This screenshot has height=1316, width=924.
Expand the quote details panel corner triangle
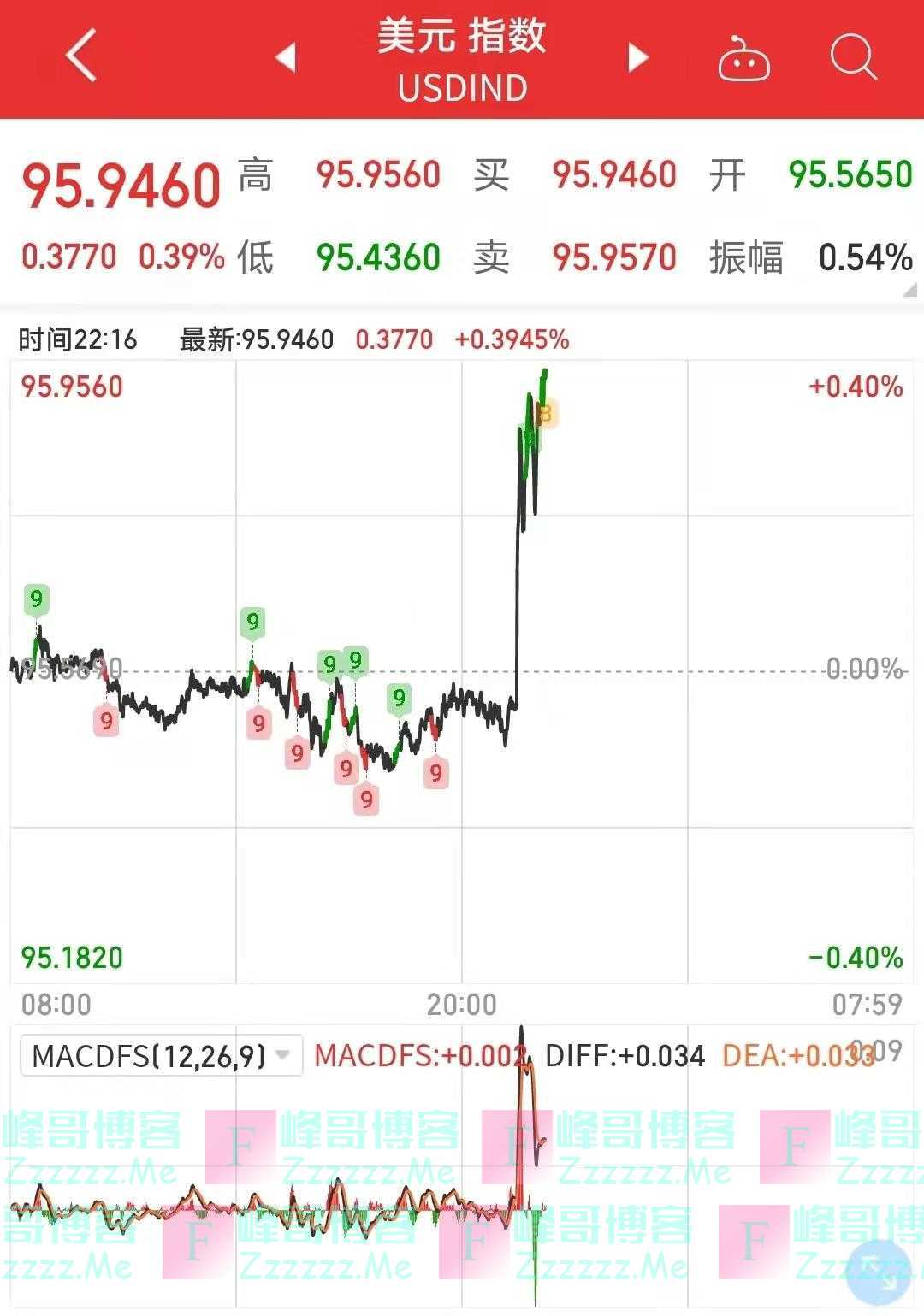point(910,291)
